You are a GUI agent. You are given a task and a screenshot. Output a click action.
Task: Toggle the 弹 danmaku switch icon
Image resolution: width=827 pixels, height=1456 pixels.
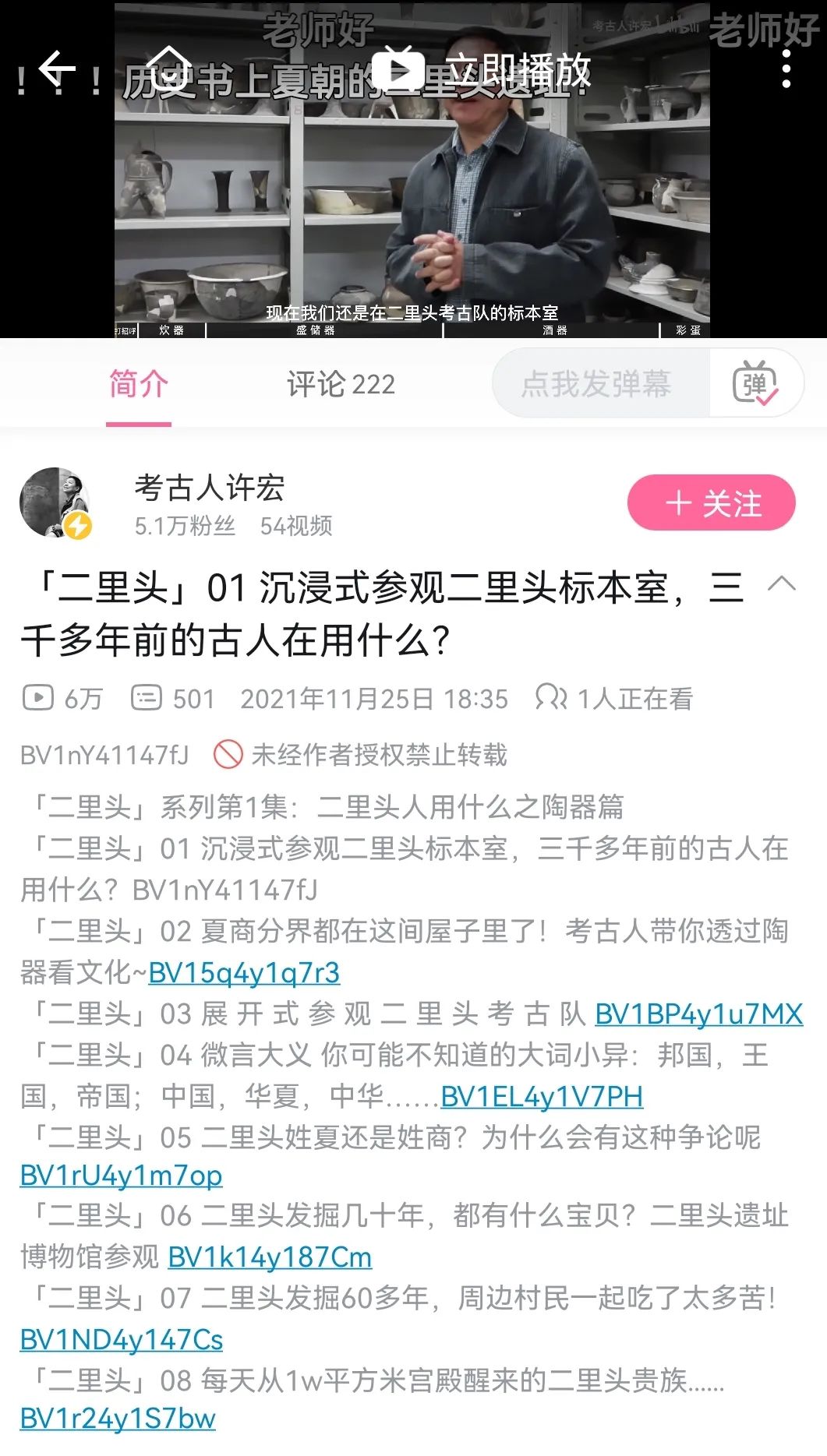pos(755,383)
